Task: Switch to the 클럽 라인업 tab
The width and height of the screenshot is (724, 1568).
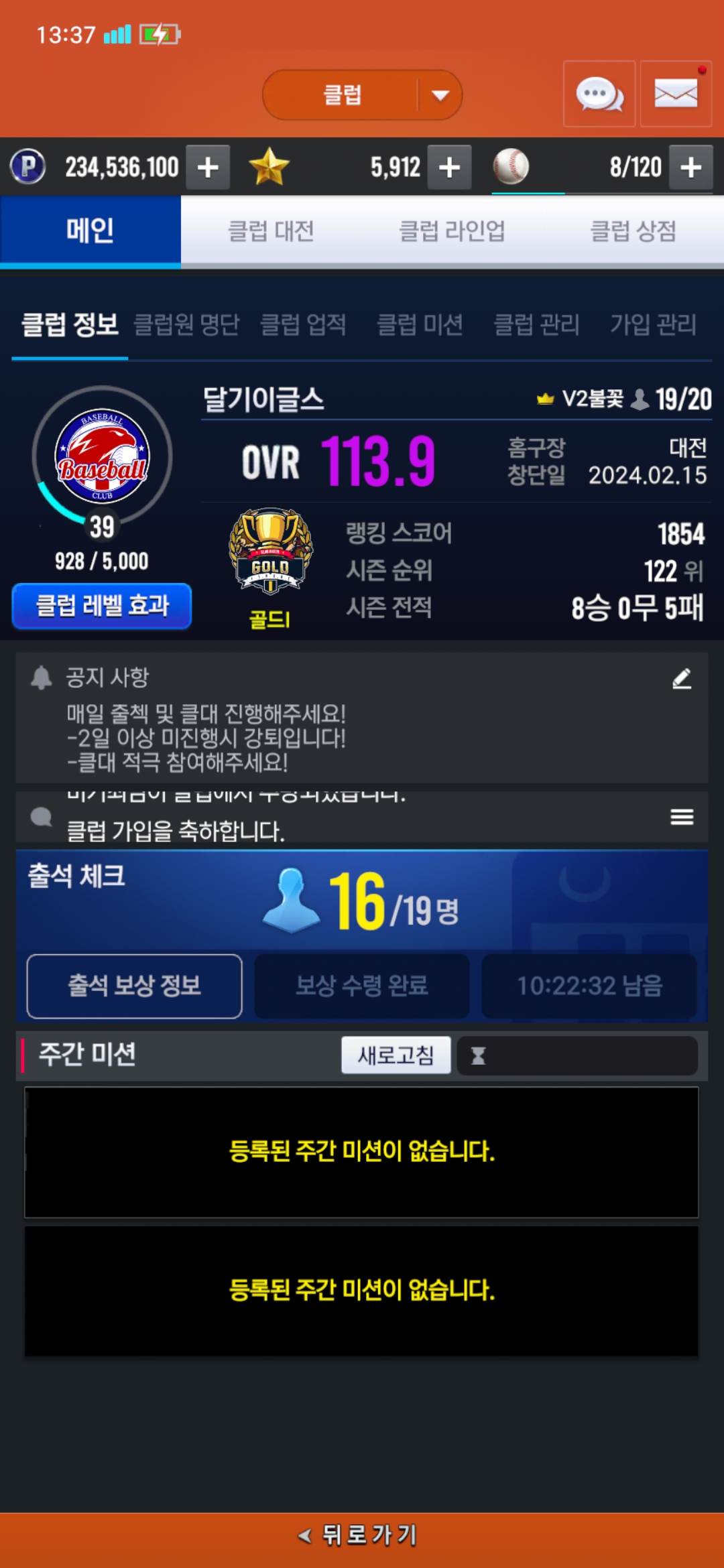Action: tap(452, 231)
